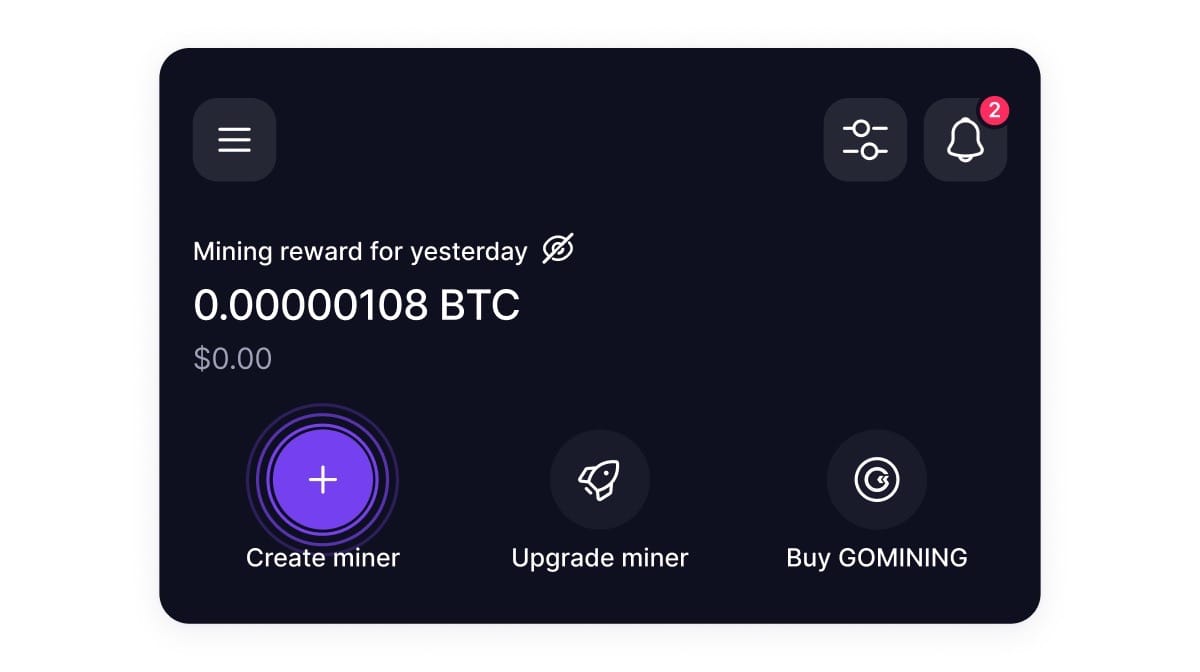Choose Buy GOMINING button

click(x=877, y=480)
